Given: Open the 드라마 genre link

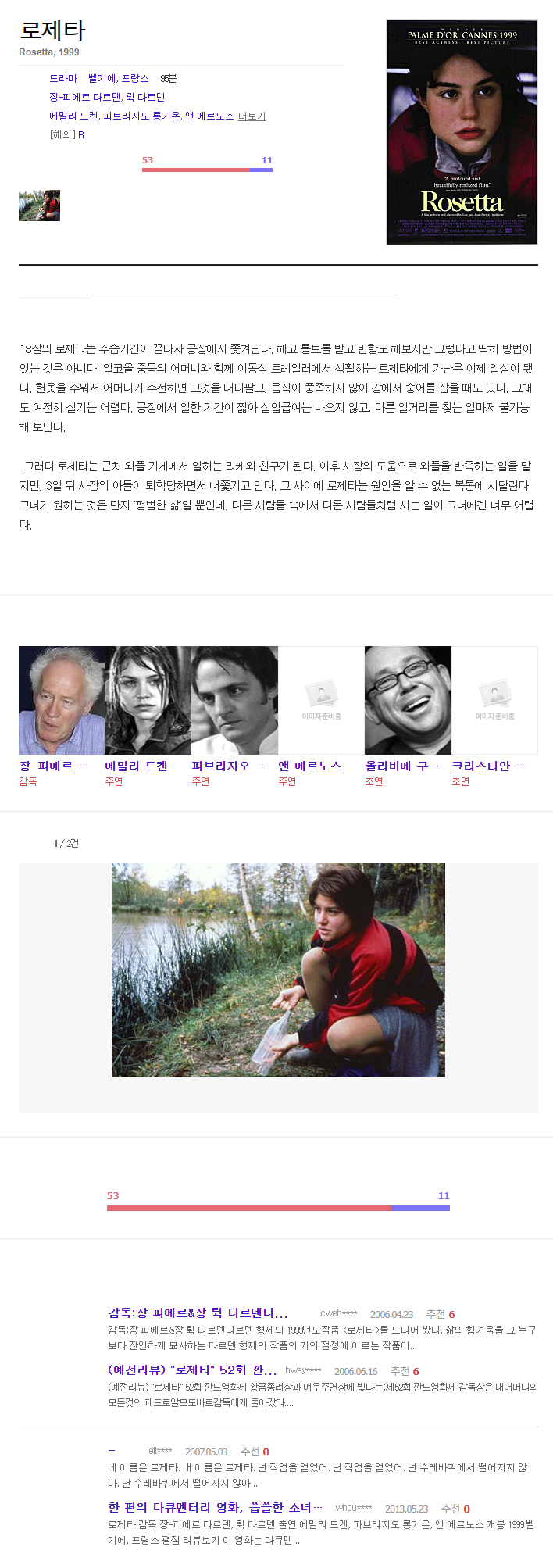Looking at the screenshot, I should coord(63,78).
